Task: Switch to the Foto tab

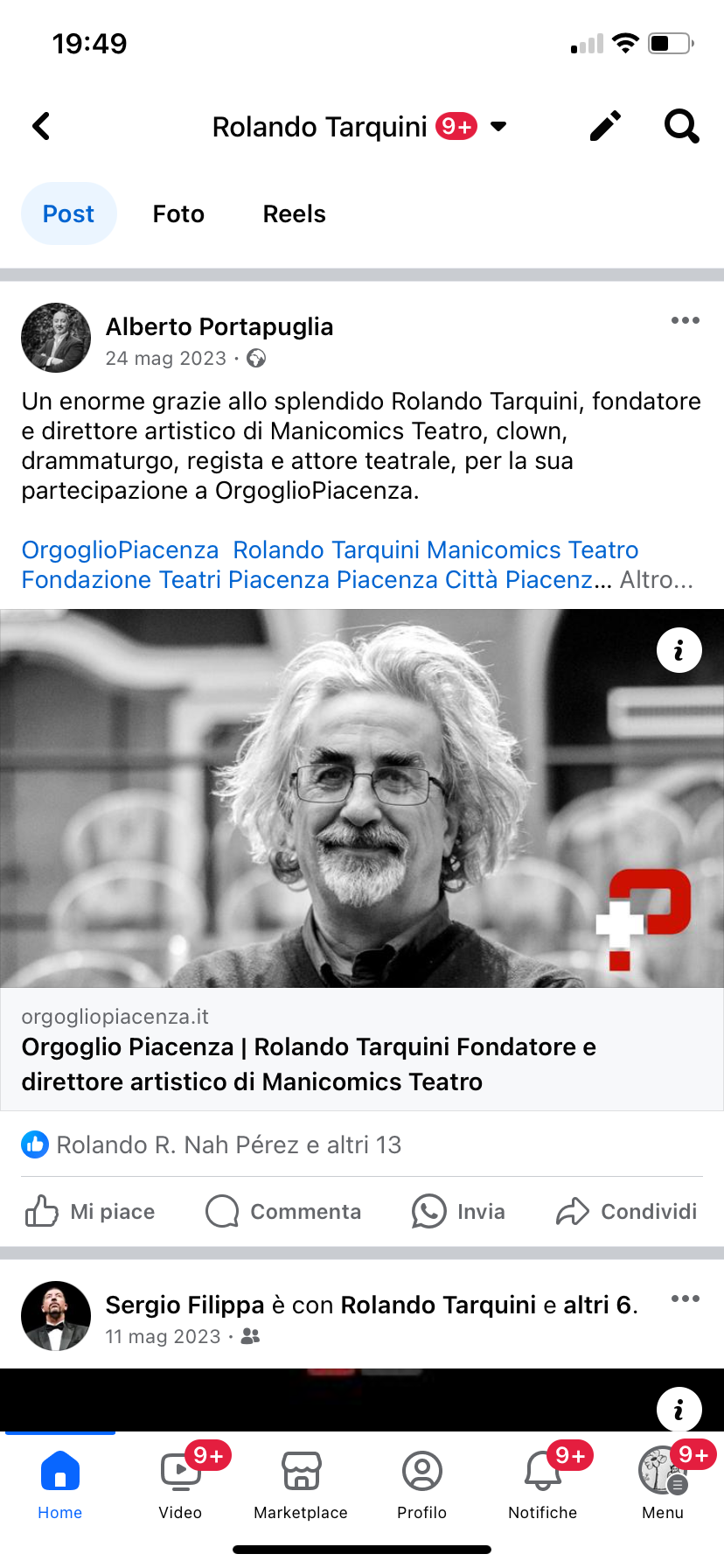Action: [x=178, y=213]
